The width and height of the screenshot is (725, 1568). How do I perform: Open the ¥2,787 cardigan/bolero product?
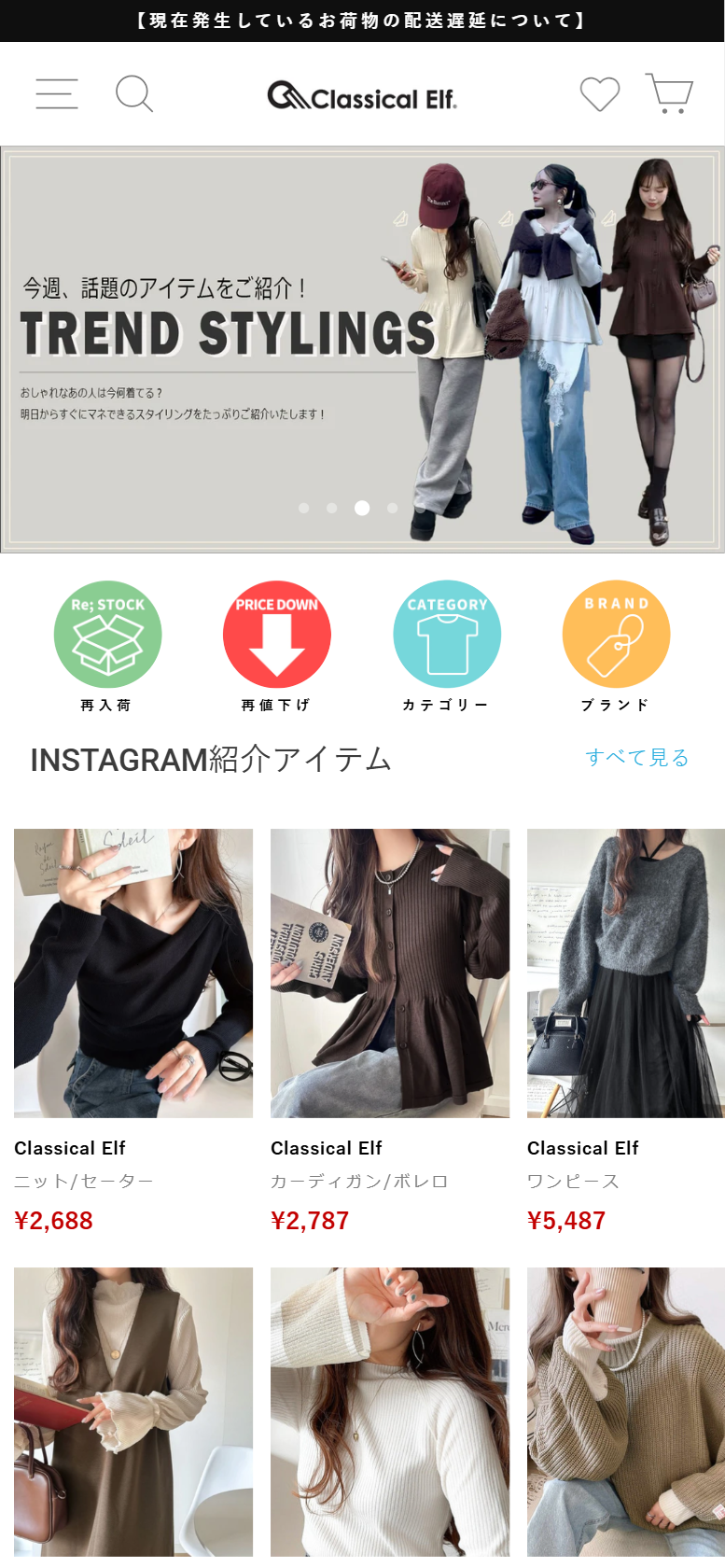tap(390, 973)
